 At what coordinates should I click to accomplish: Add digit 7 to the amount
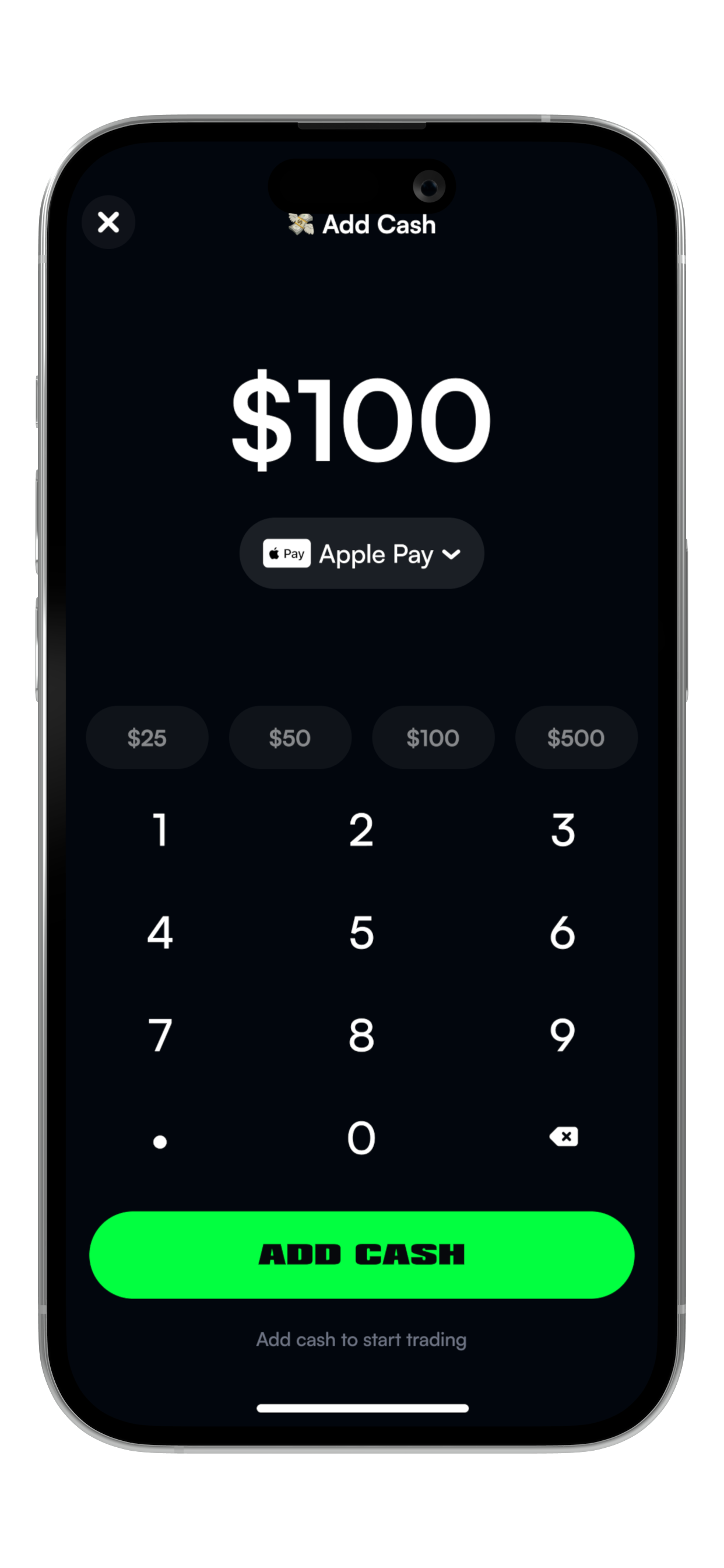coord(160,1035)
